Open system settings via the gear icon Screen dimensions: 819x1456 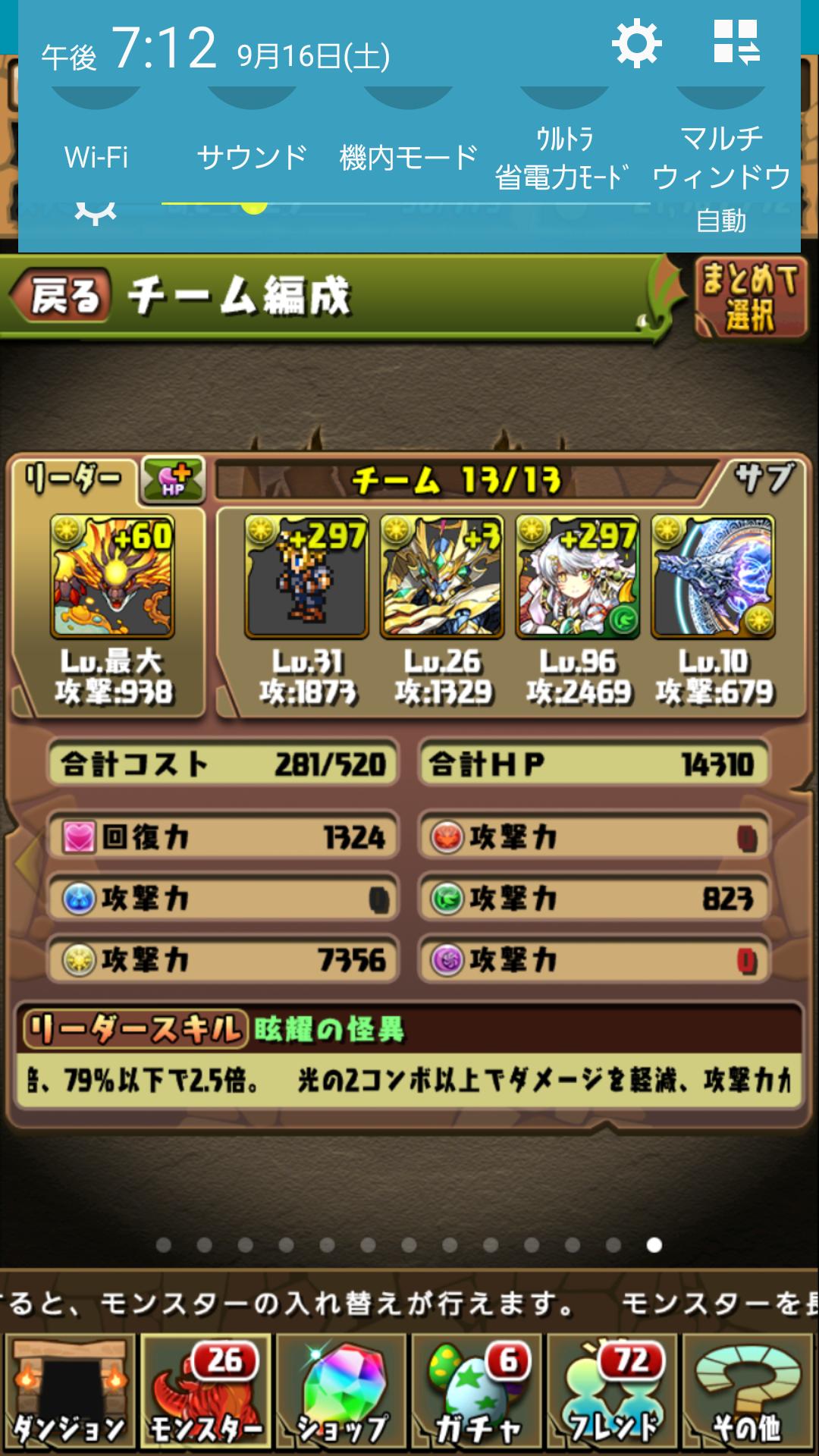637,44
